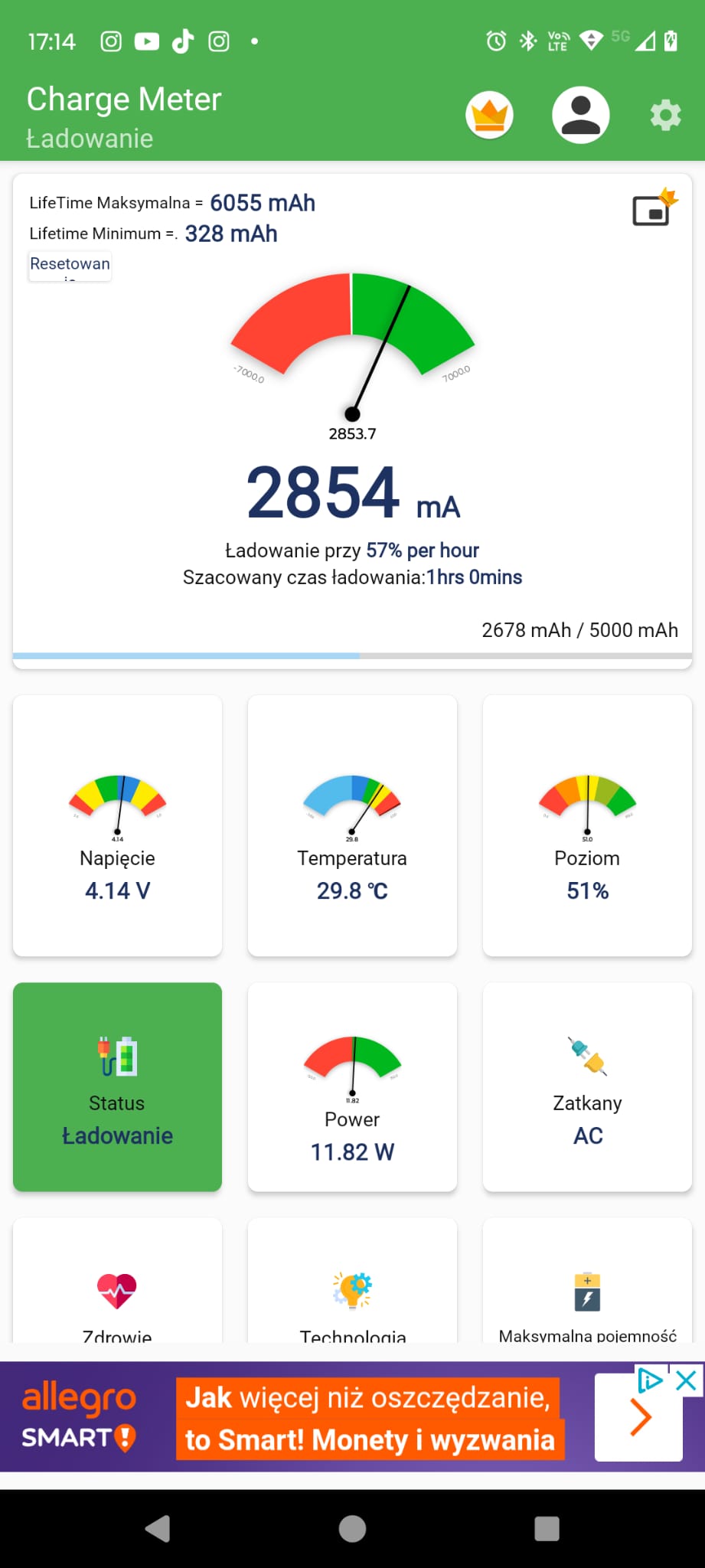
Task: Tap the orange arrow on Allegro ad
Action: tap(639, 1417)
